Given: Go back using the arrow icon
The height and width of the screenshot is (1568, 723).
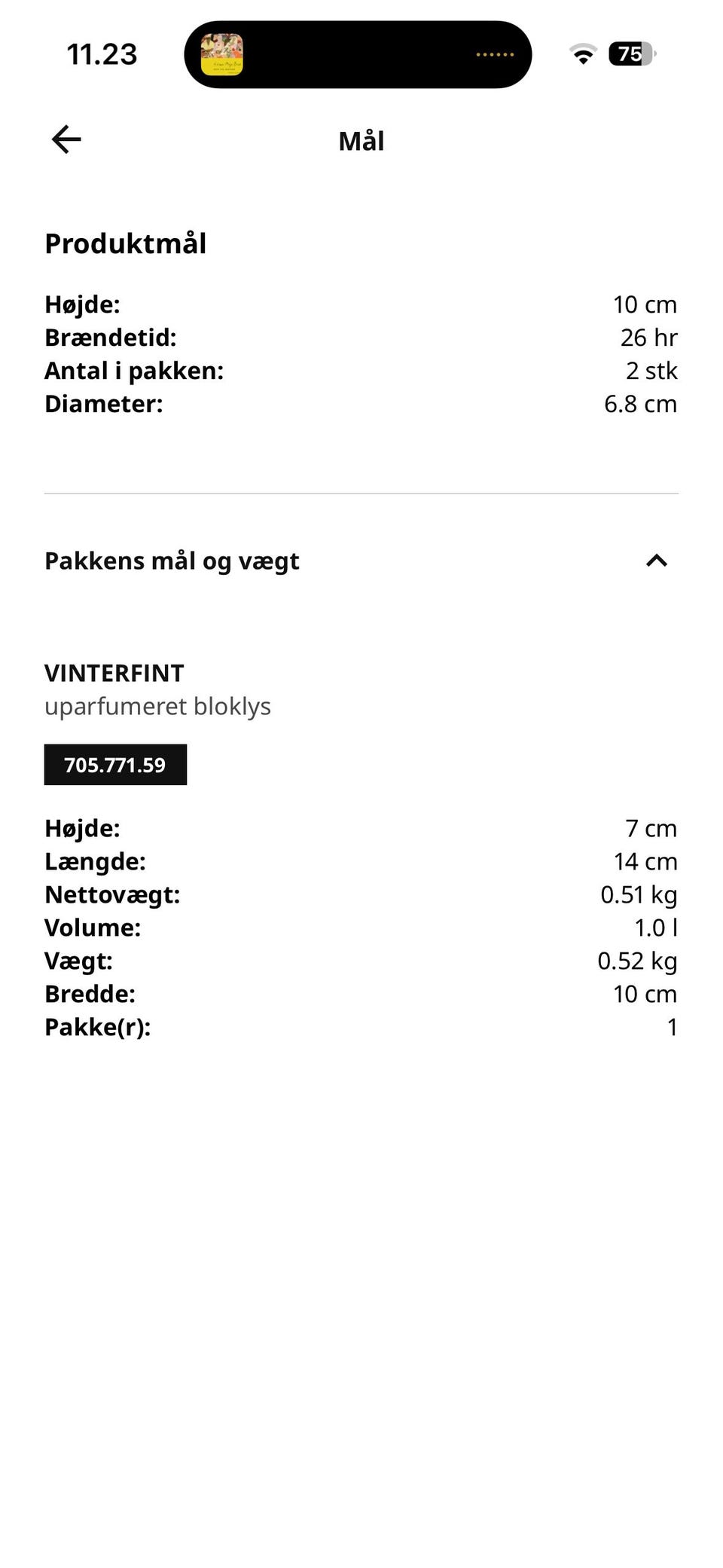Looking at the screenshot, I should 66,139.
